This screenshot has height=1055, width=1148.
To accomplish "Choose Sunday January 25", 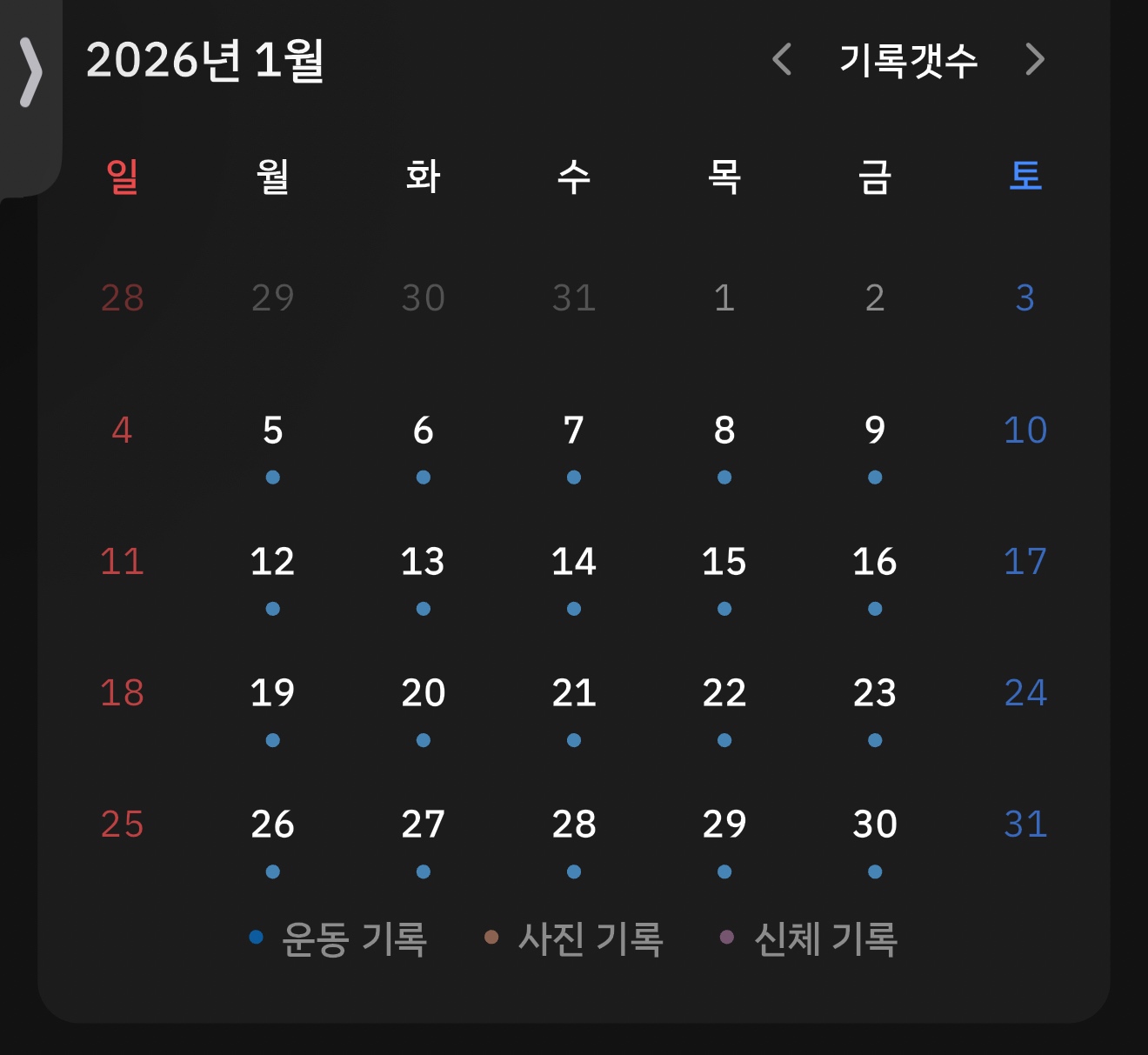I will pyautogui.click(x=122, y=825).
